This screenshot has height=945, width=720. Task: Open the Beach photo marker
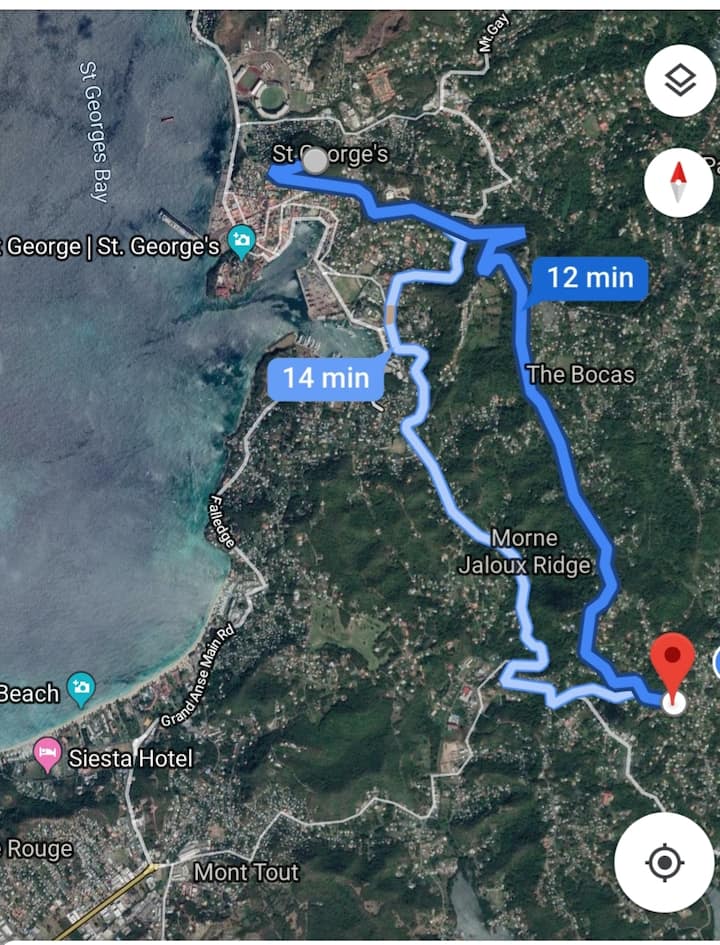pyautogui.click(x=80, y=689)
